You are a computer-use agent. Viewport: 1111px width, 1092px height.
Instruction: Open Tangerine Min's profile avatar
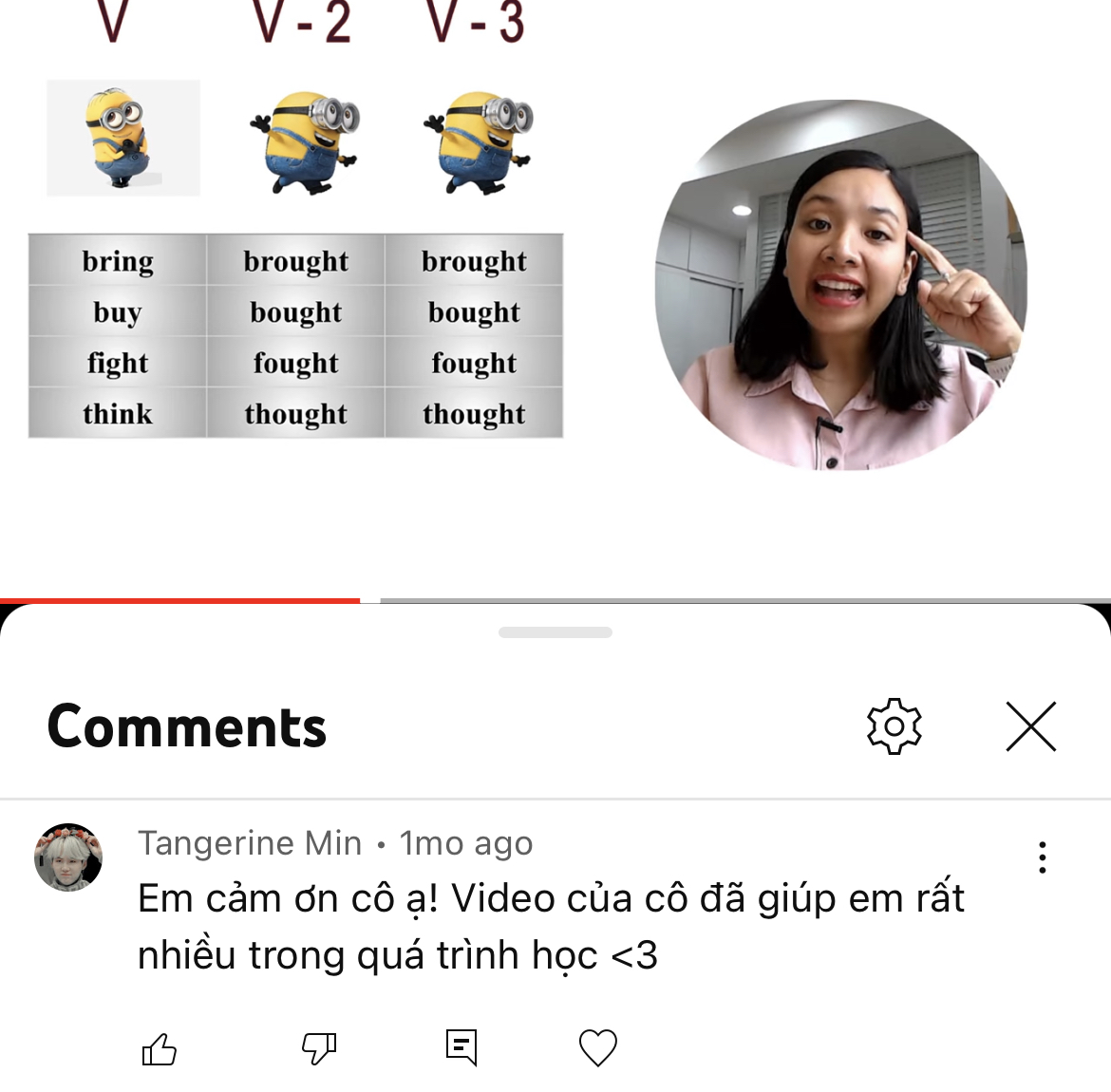pos(68,857)
